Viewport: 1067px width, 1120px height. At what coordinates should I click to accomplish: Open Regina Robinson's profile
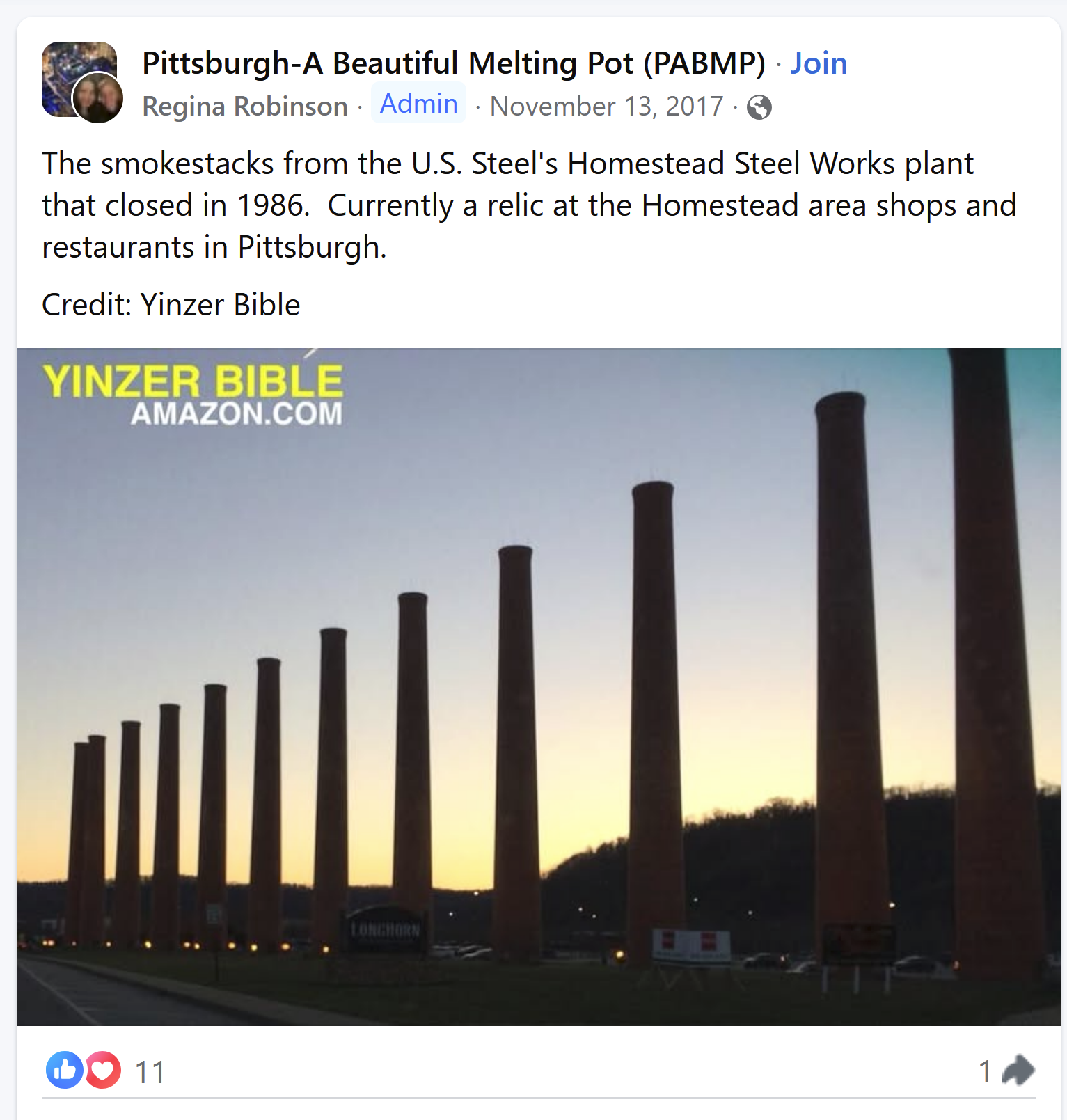pos(244,107)
